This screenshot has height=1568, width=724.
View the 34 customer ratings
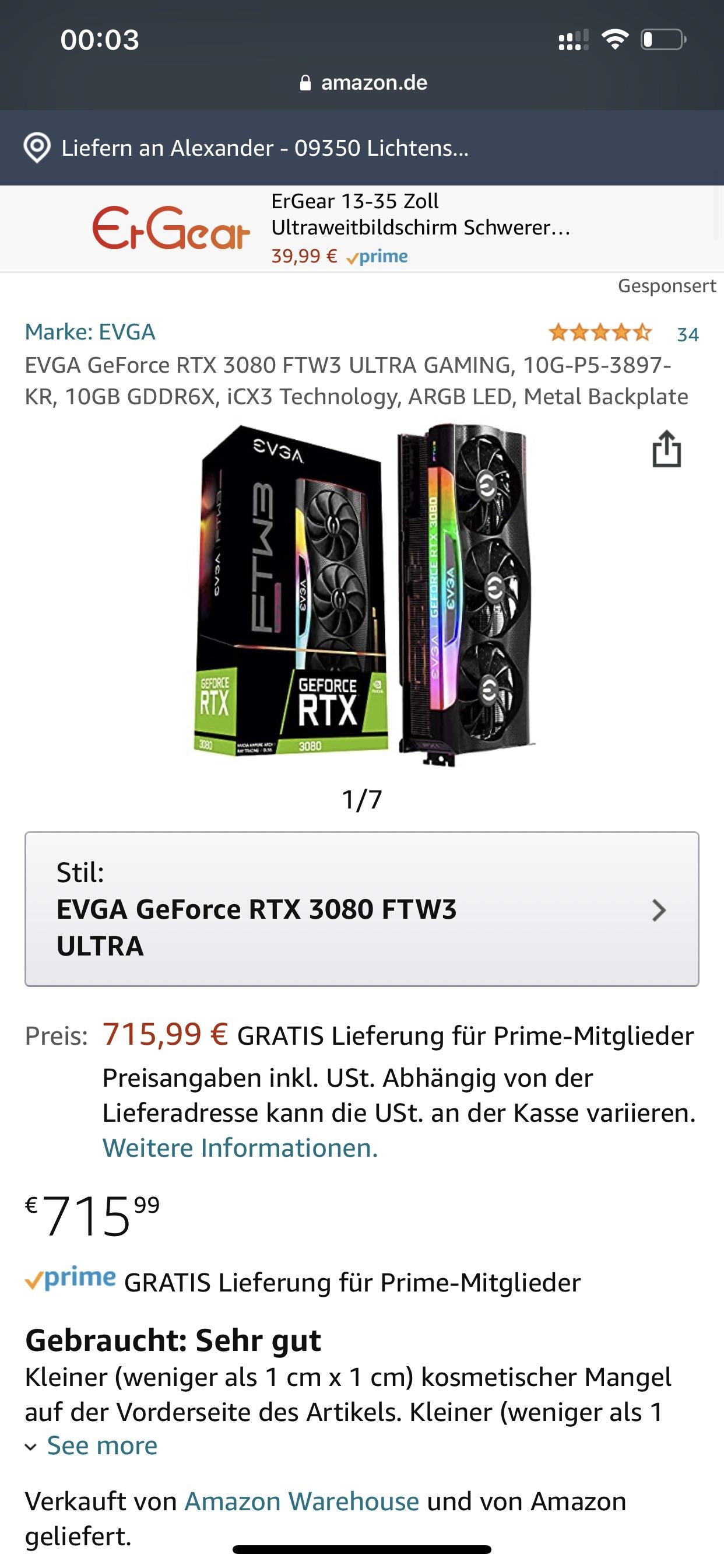pos(687,334)
